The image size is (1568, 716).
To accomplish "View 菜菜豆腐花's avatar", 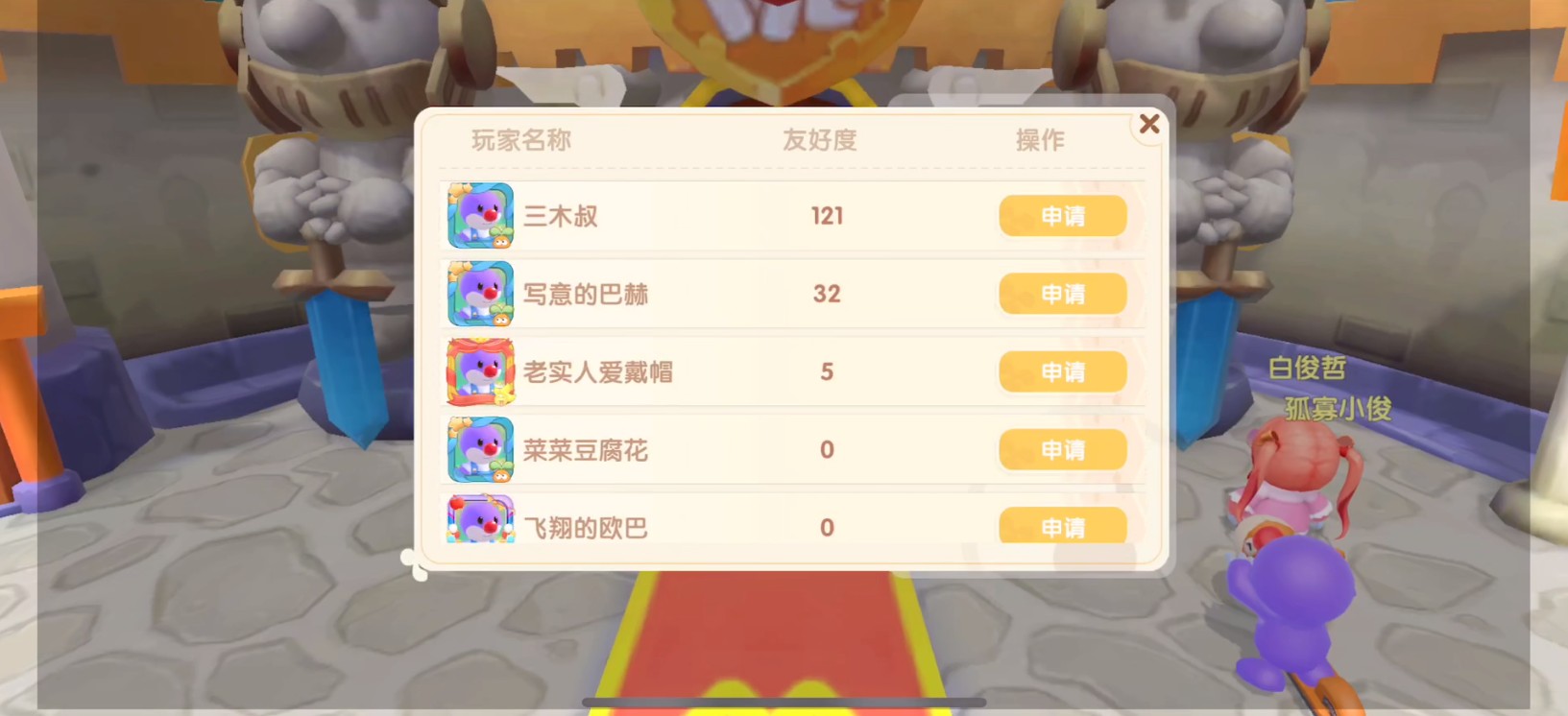I will point(480,449).
